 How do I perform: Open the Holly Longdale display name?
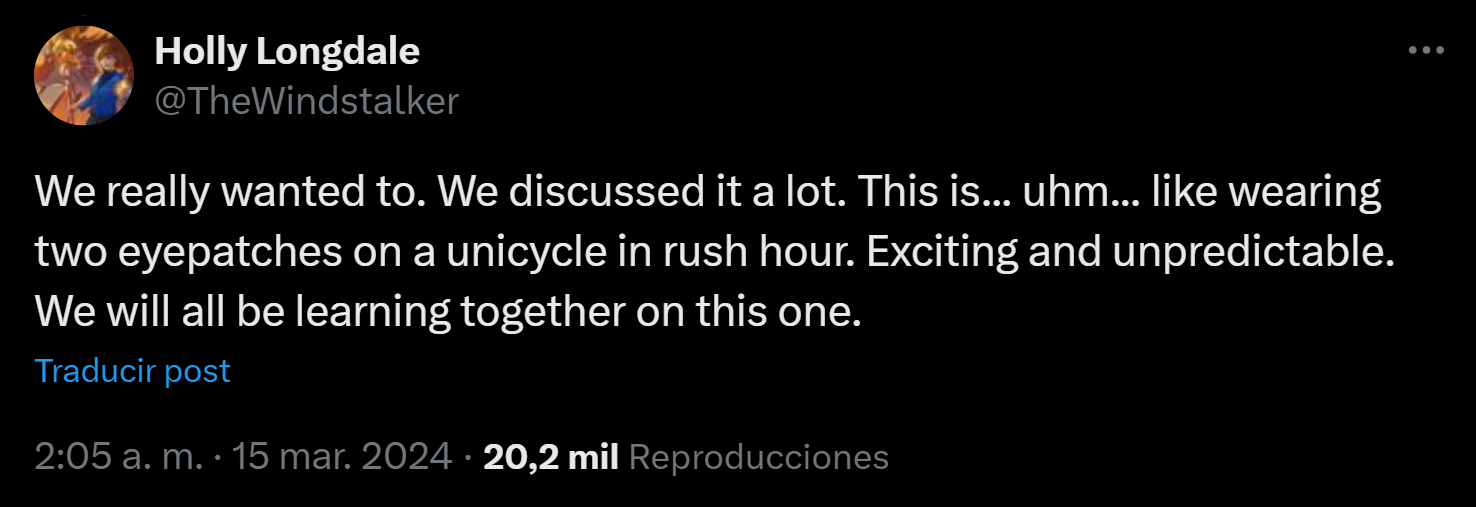(287, 51)
